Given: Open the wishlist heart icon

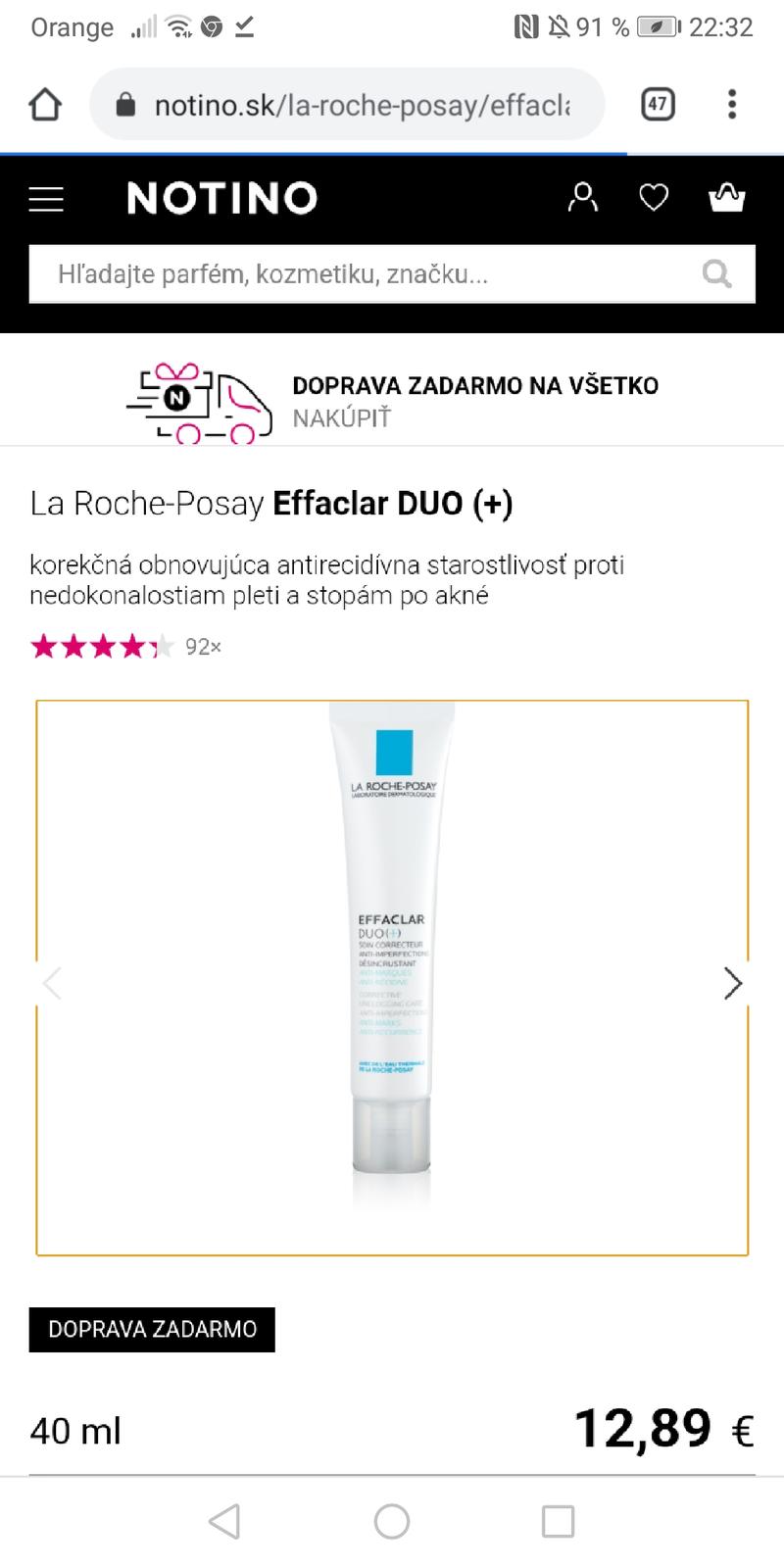Looking at the screenshot, I should tap(654, 198).
